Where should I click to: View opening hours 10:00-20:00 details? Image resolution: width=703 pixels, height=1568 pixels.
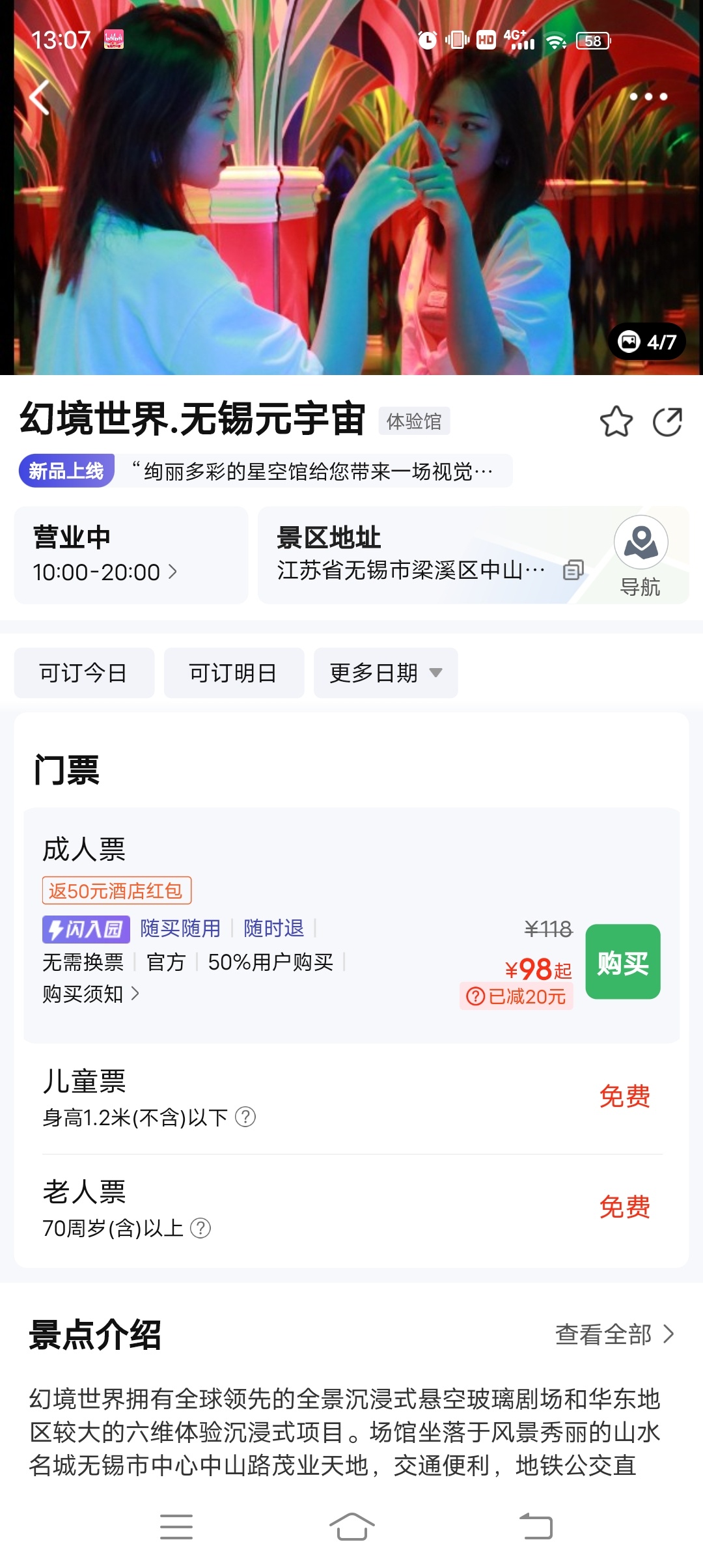coord(105,572)
